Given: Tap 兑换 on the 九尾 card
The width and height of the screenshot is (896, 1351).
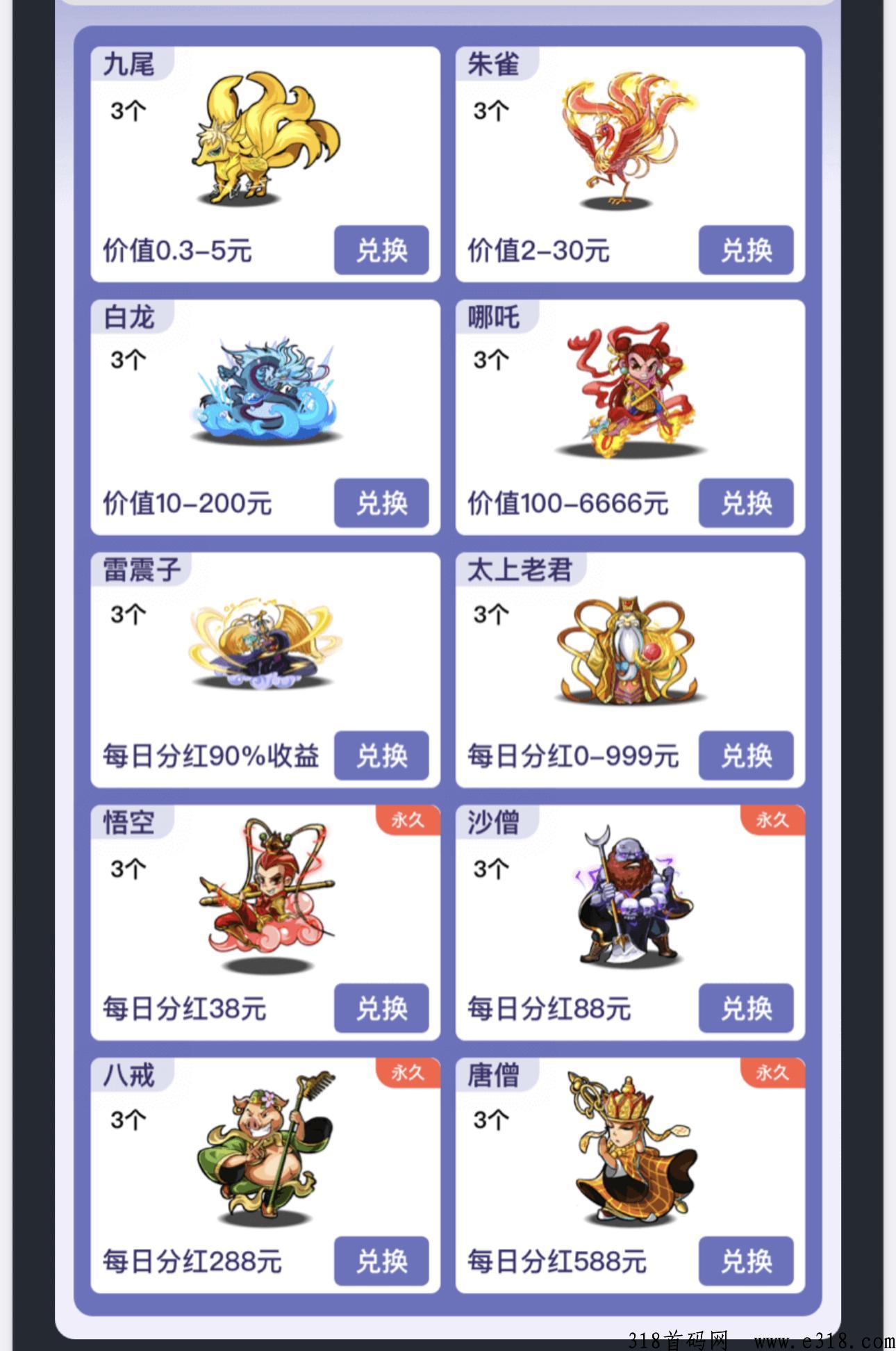Looking at the screenshot, I should tap(381, 250).
